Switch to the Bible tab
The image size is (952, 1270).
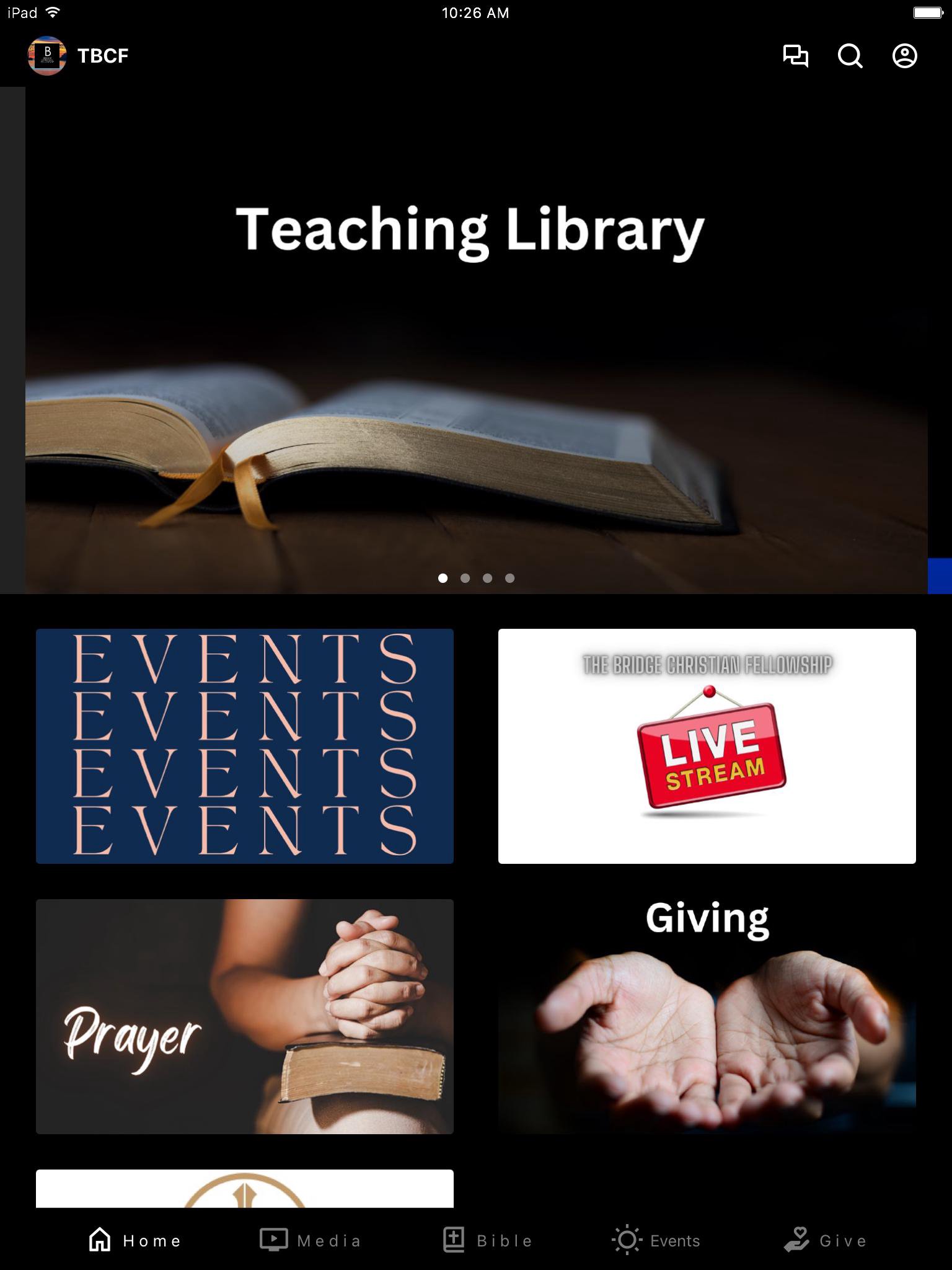pos(488,1240)
